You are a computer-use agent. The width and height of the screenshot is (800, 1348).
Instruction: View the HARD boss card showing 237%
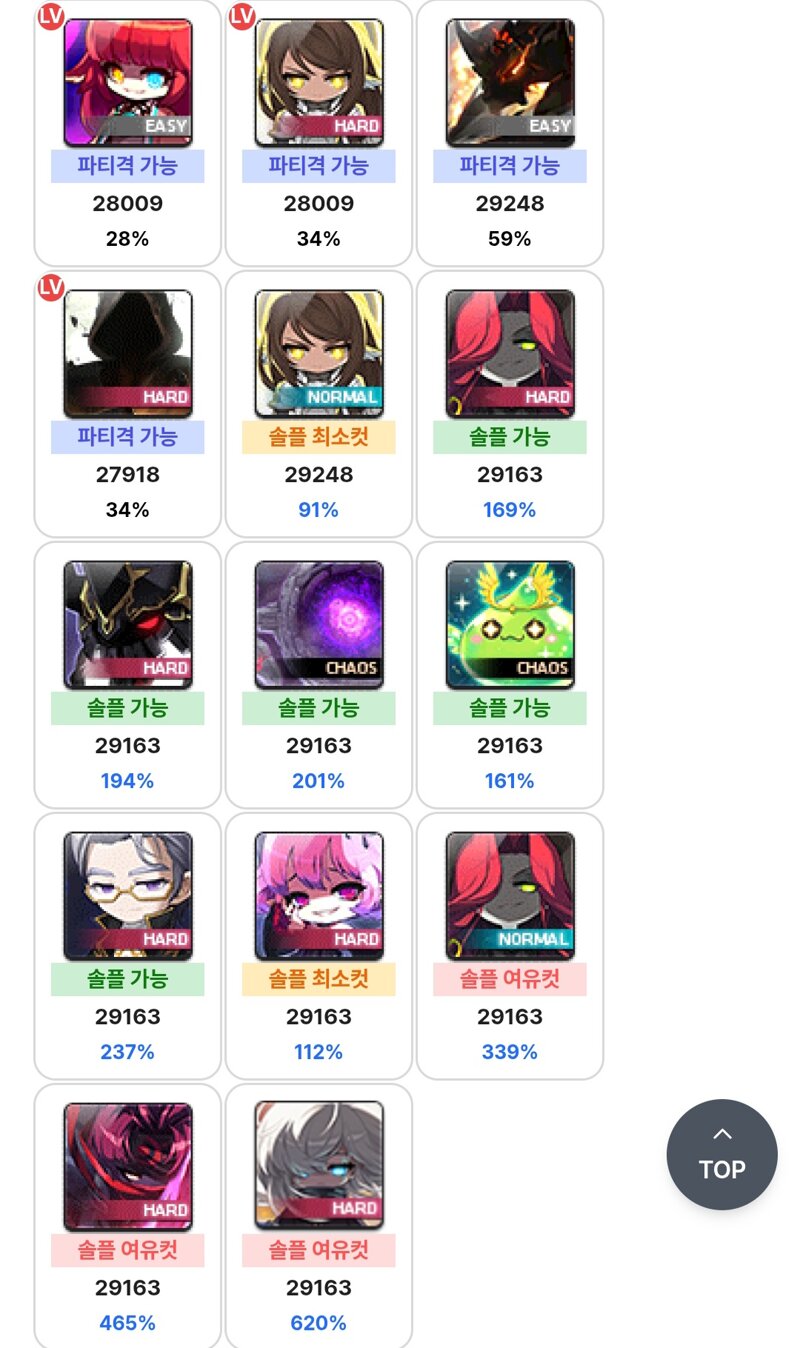128,946
